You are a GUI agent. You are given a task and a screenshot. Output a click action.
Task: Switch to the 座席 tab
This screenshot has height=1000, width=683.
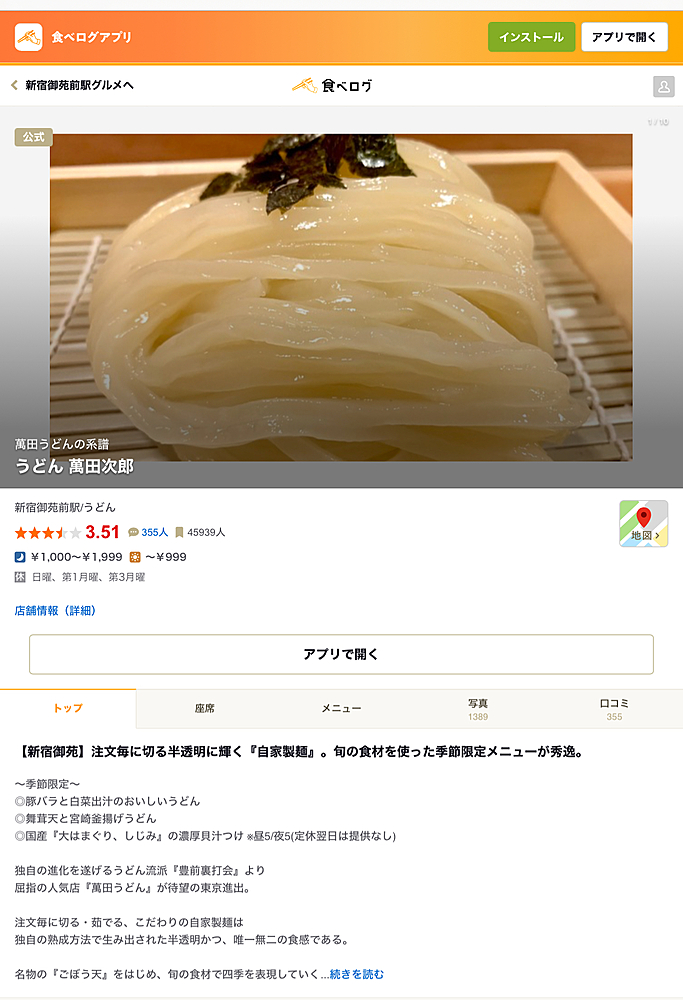(x=204, y=708)
